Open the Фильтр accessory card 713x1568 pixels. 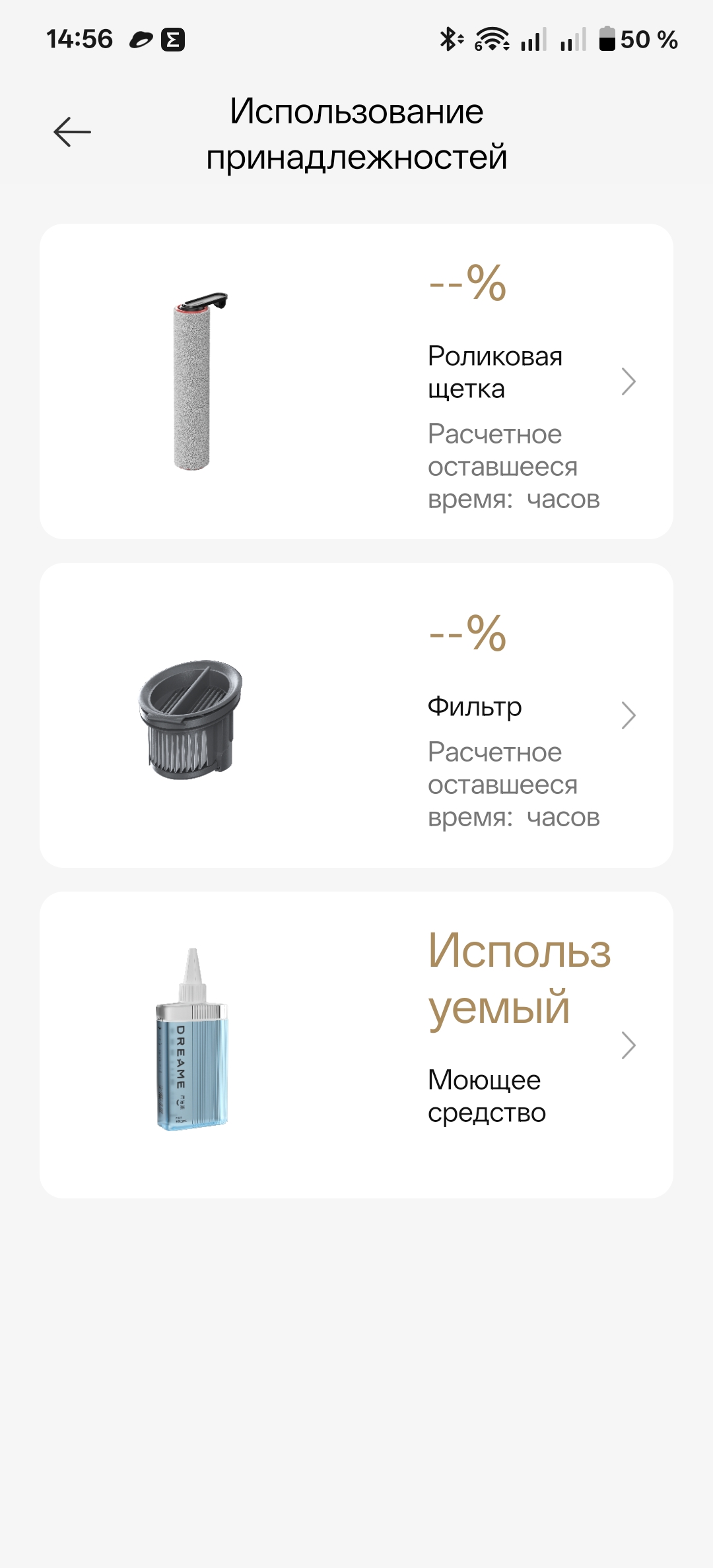[x=356, y=715]
